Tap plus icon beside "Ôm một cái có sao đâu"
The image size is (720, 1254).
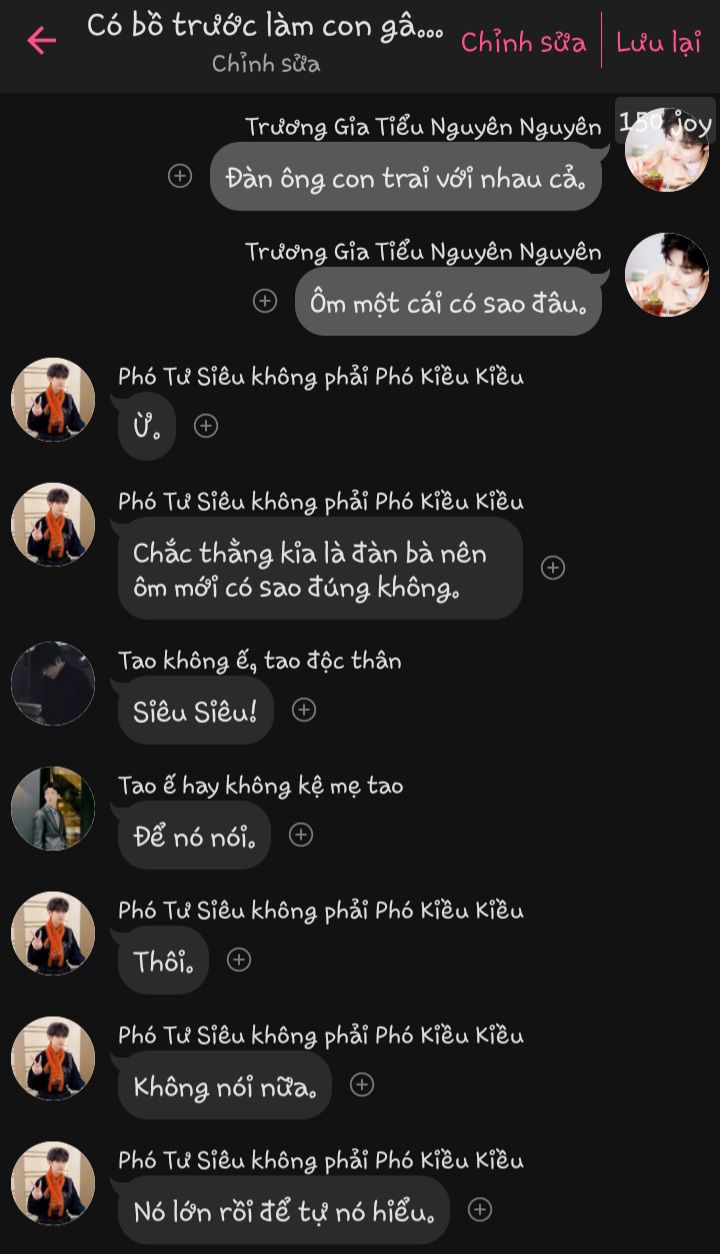click(x=264, y=301)
